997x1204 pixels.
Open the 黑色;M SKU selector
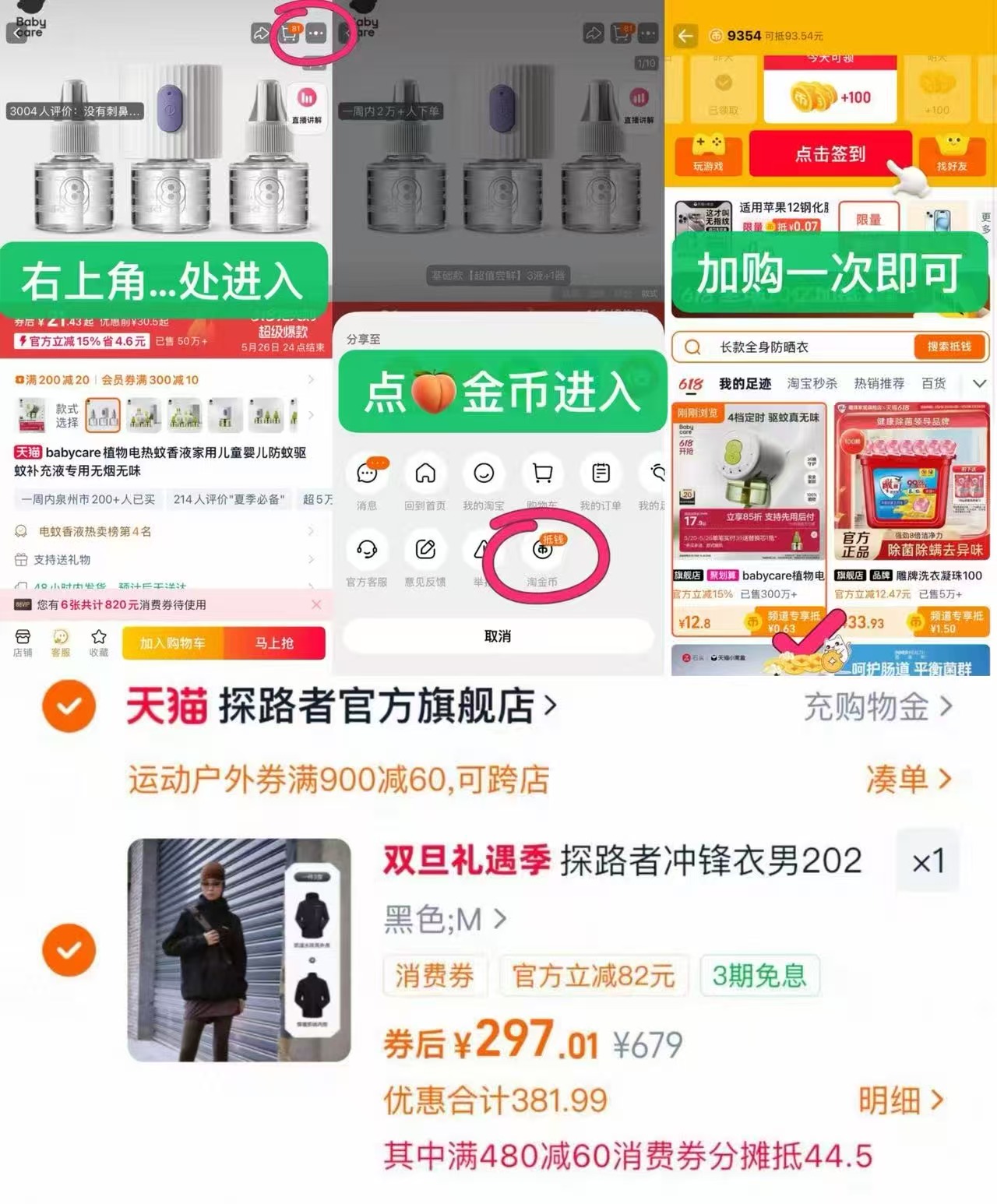coord(444,919)
